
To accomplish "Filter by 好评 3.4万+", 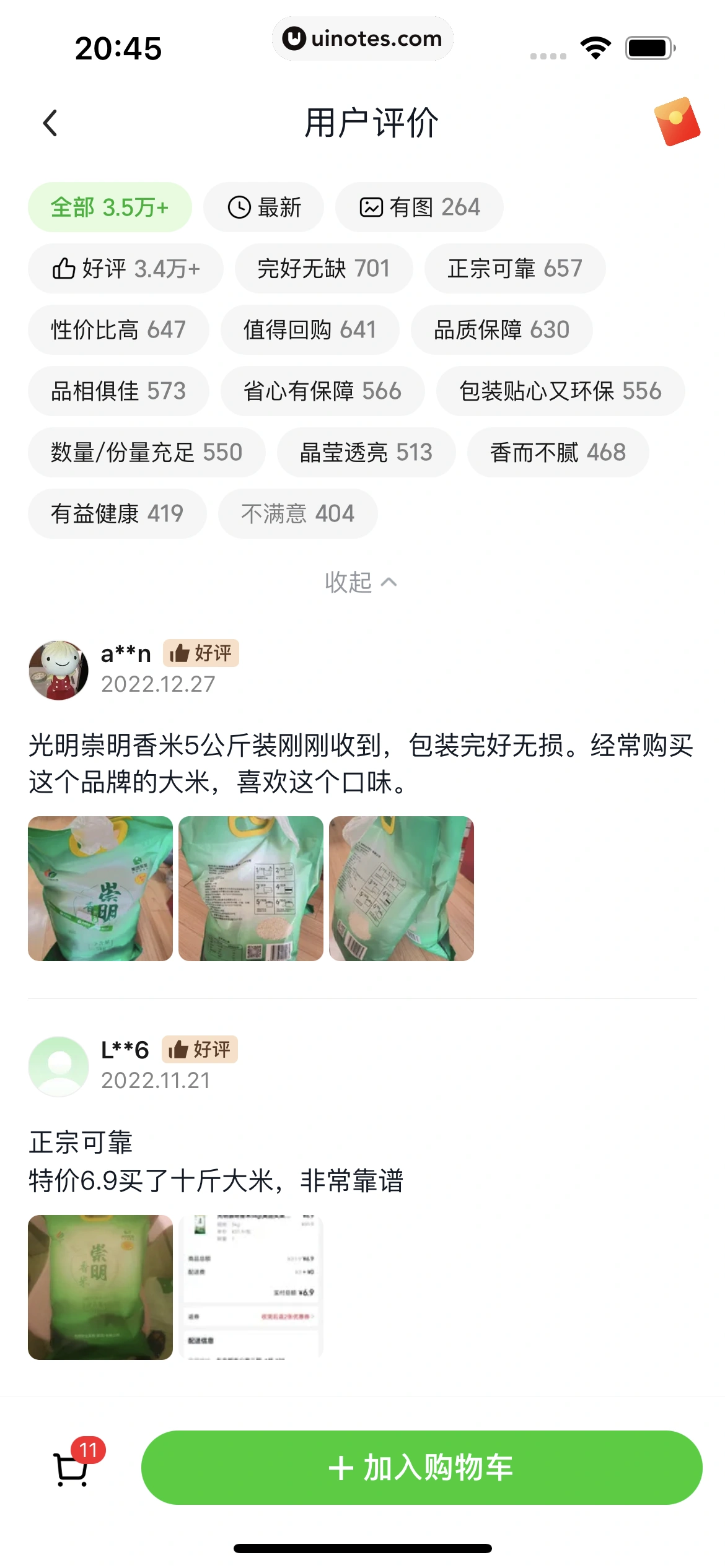I will (x=126, y=269).
